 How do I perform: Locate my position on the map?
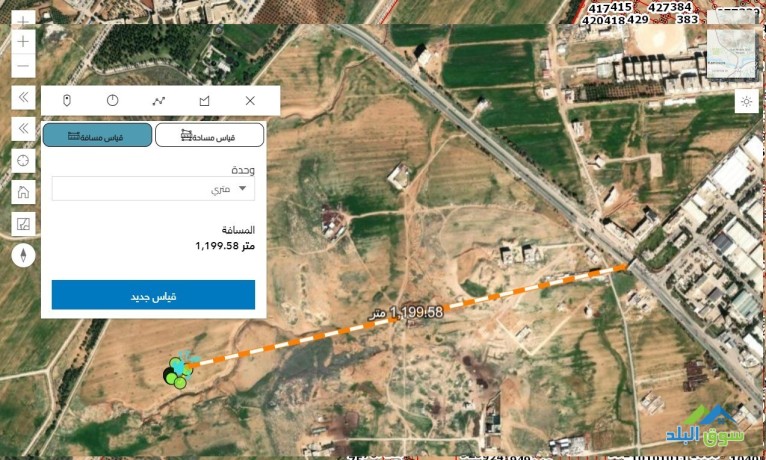click(24, 161)
